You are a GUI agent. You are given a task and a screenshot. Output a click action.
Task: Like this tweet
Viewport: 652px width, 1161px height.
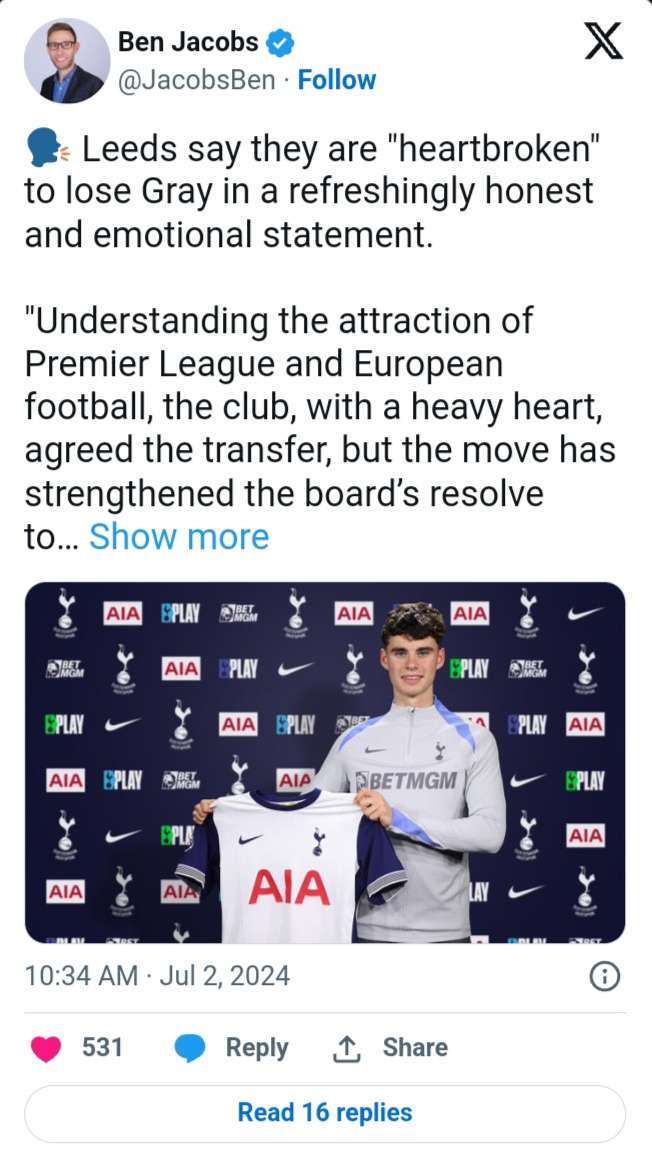tap(45, 1047)
